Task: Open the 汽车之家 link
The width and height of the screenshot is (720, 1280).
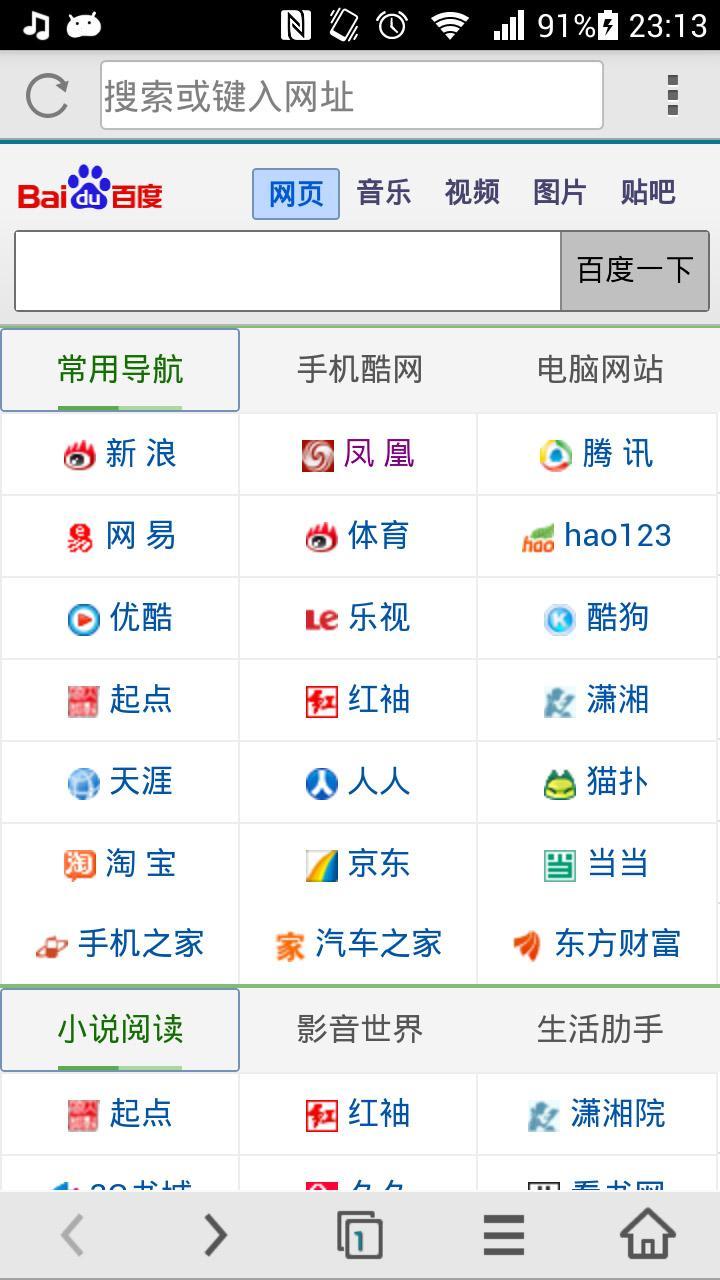Action: 358,944
